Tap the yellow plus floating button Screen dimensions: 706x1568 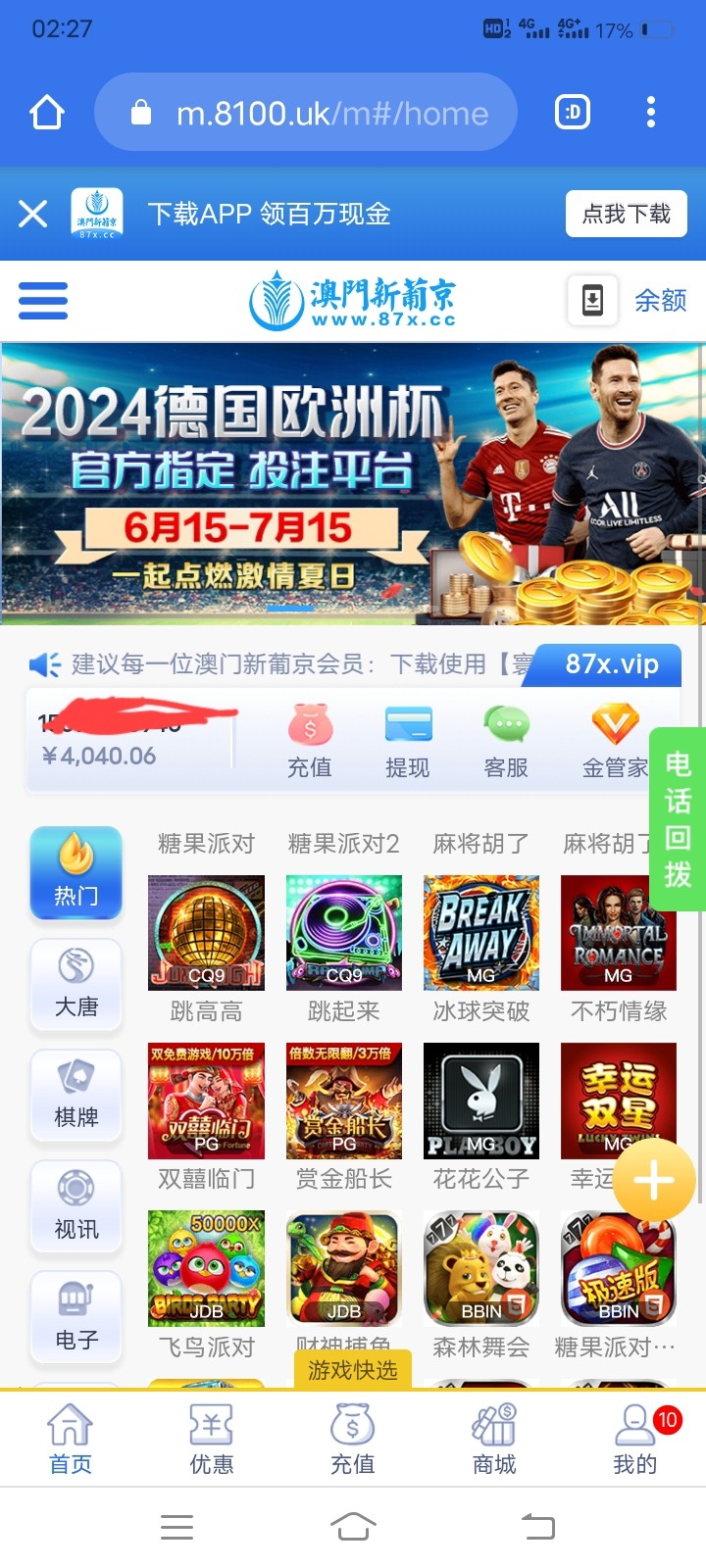[652, 1181]
